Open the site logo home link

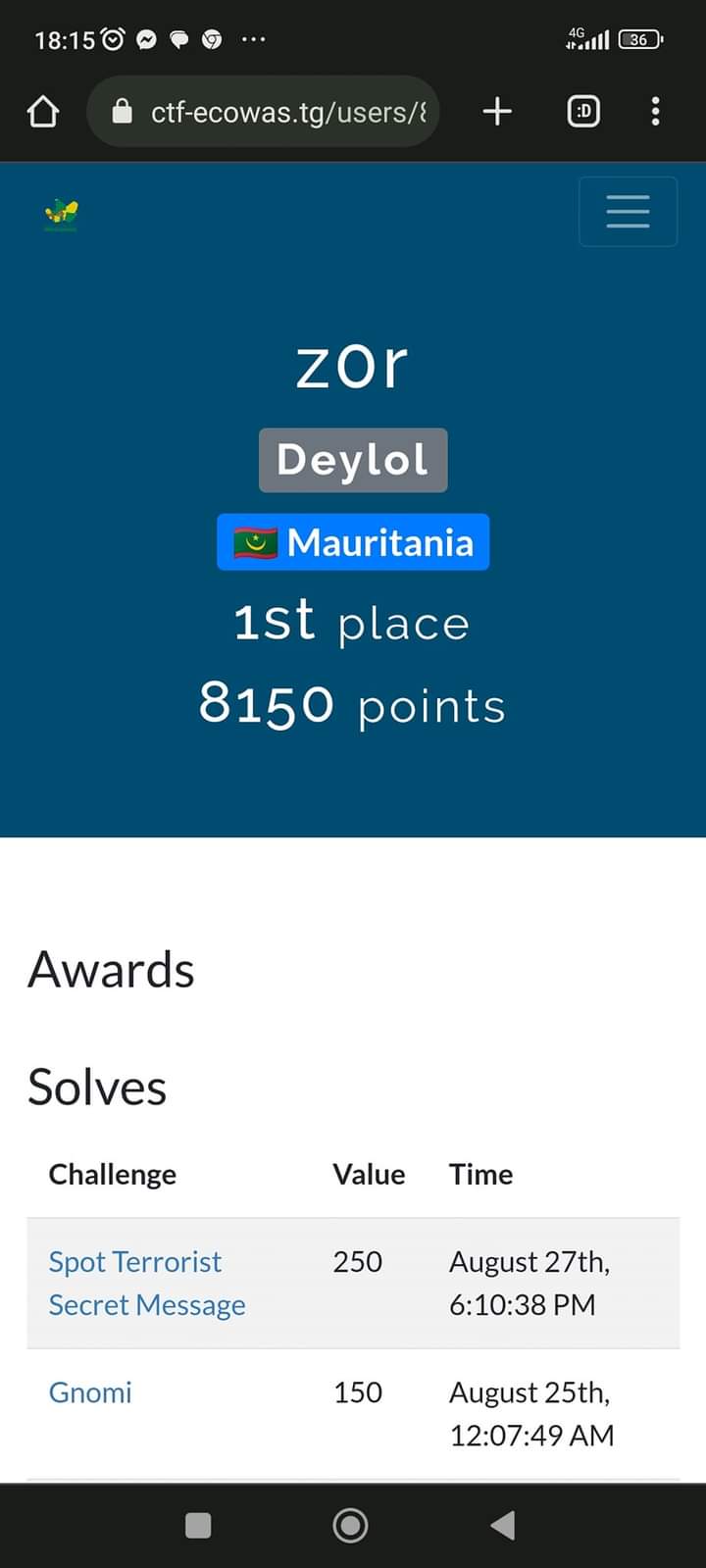tap(61, 214)
